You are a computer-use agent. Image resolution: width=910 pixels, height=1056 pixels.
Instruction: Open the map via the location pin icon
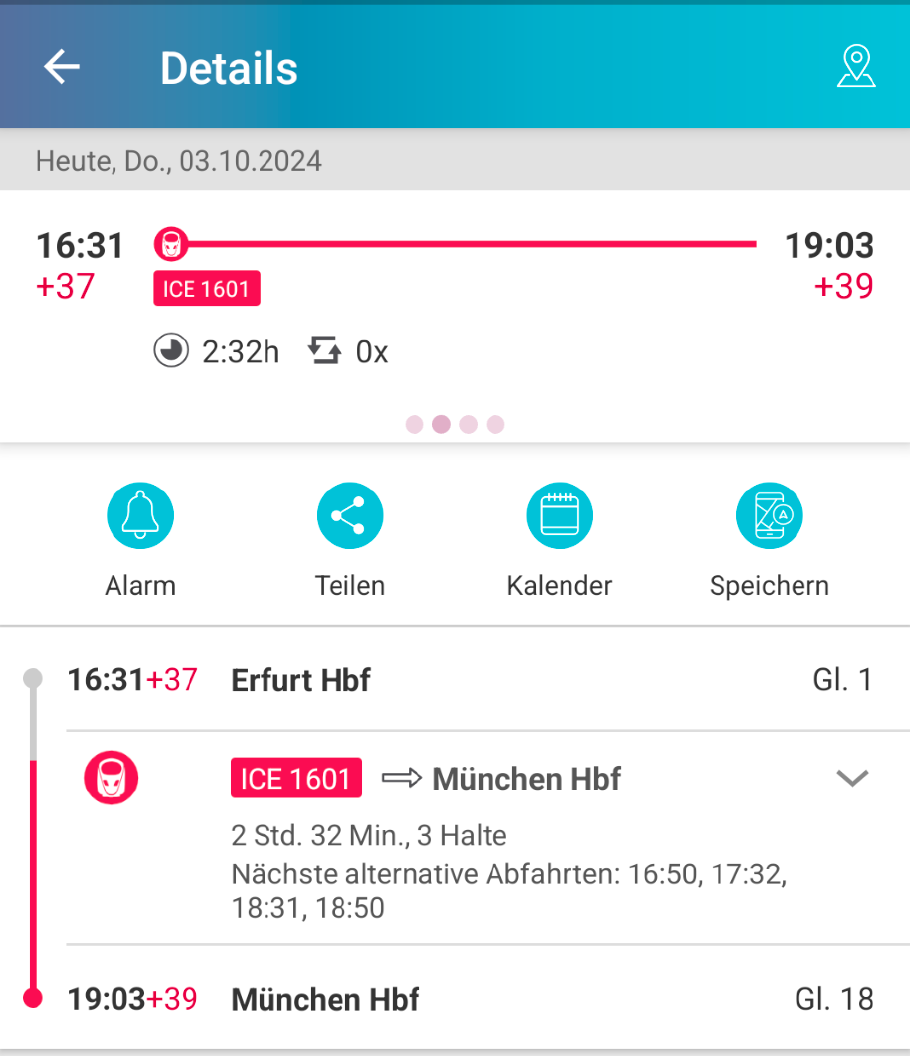pyautogui.click(x=856, y=66)
